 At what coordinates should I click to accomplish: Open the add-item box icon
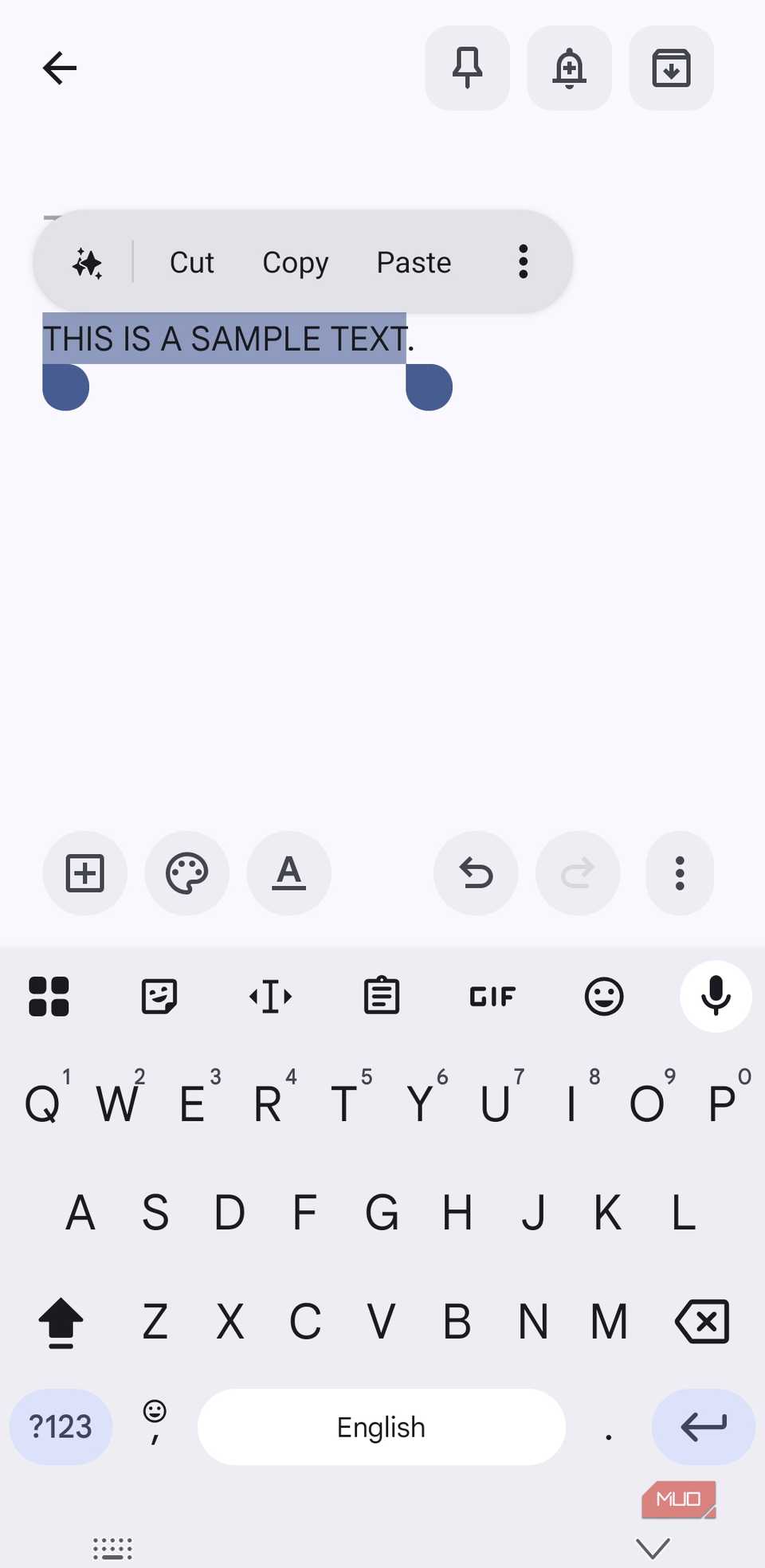(x=84, y=873)
